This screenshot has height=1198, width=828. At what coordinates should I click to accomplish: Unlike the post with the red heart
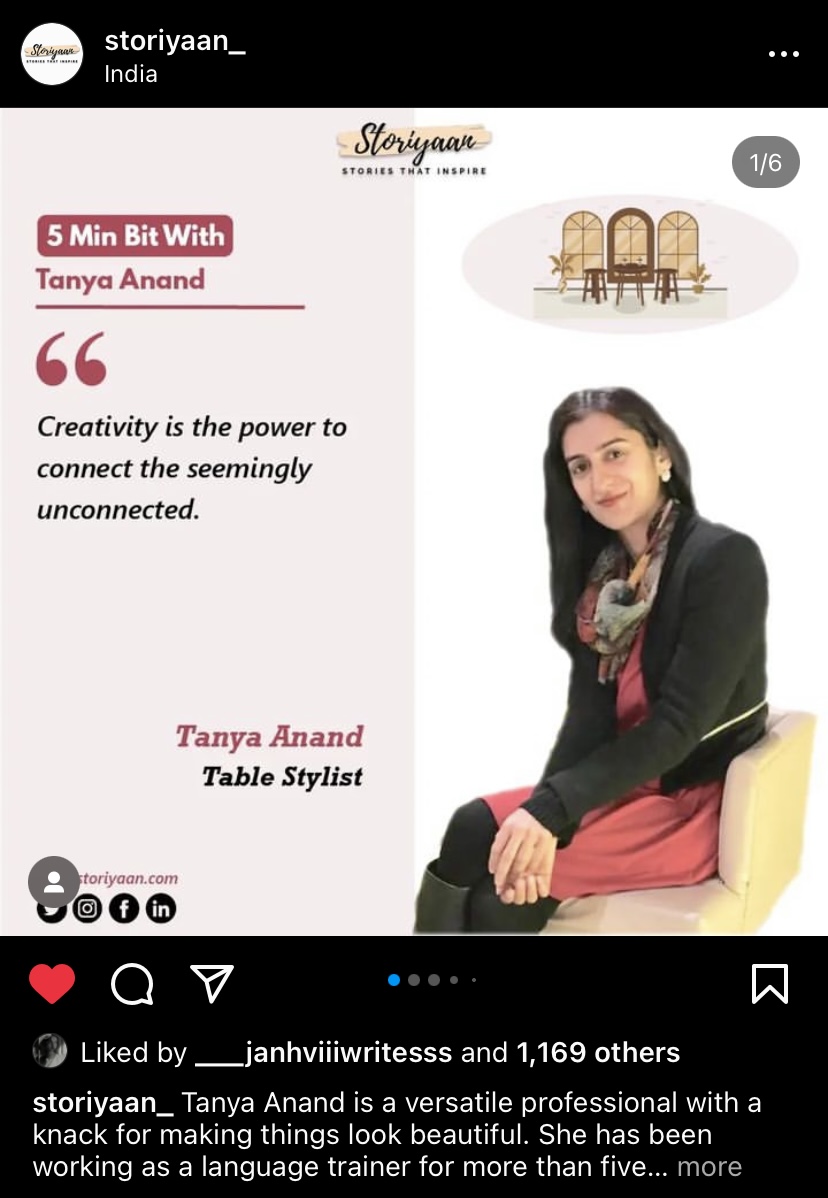click(52, 984)
